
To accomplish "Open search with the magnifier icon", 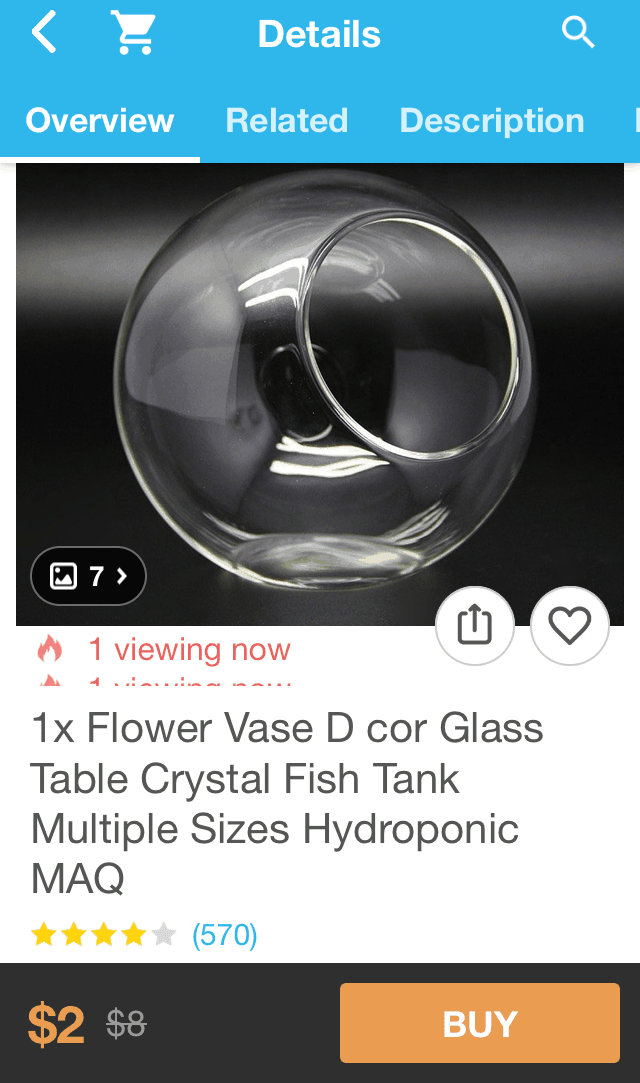I will pyautogui.click(x=577, y=32).
